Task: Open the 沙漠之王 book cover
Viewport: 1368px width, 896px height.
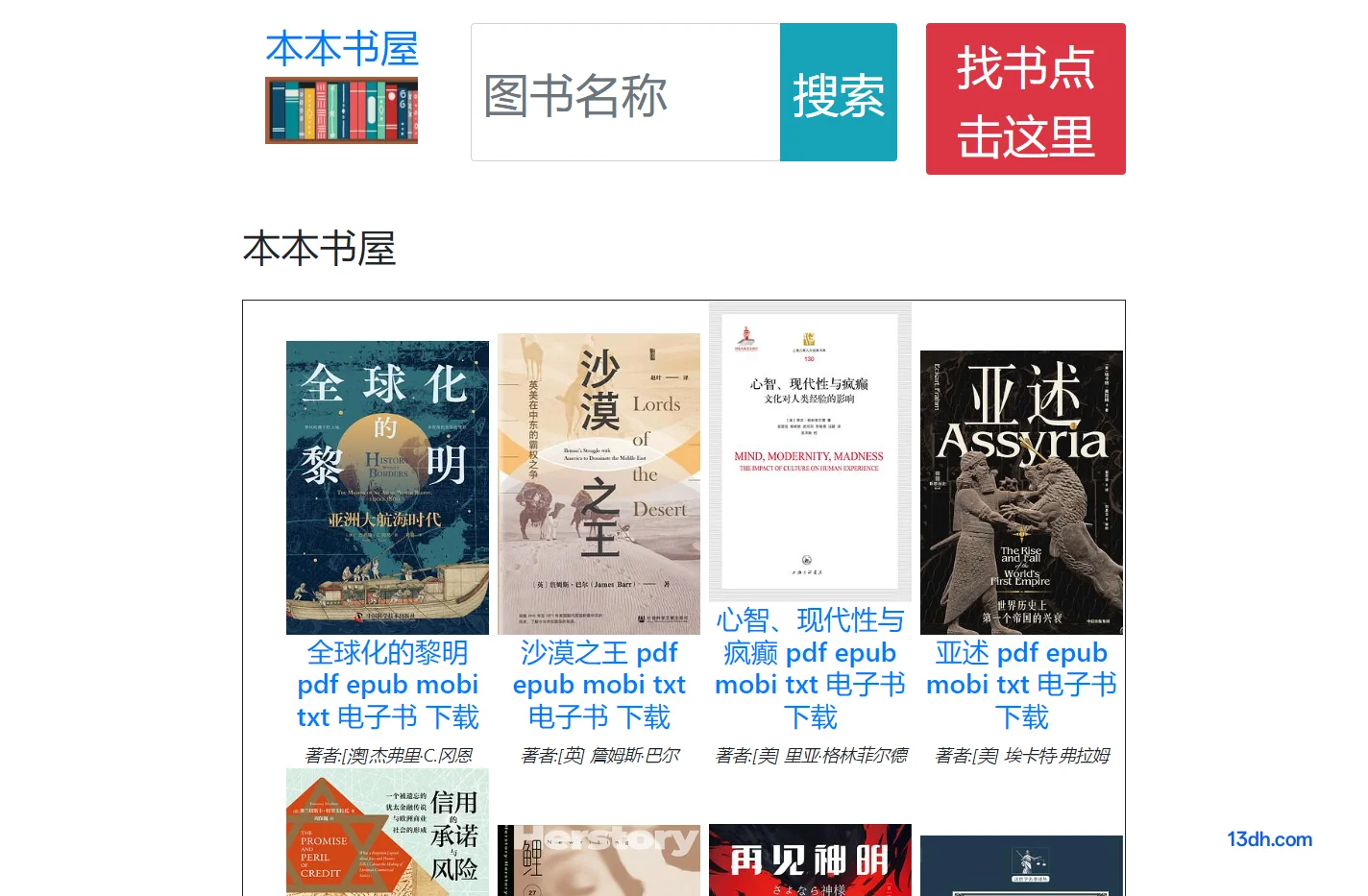Action: click(x=598, y=483)
